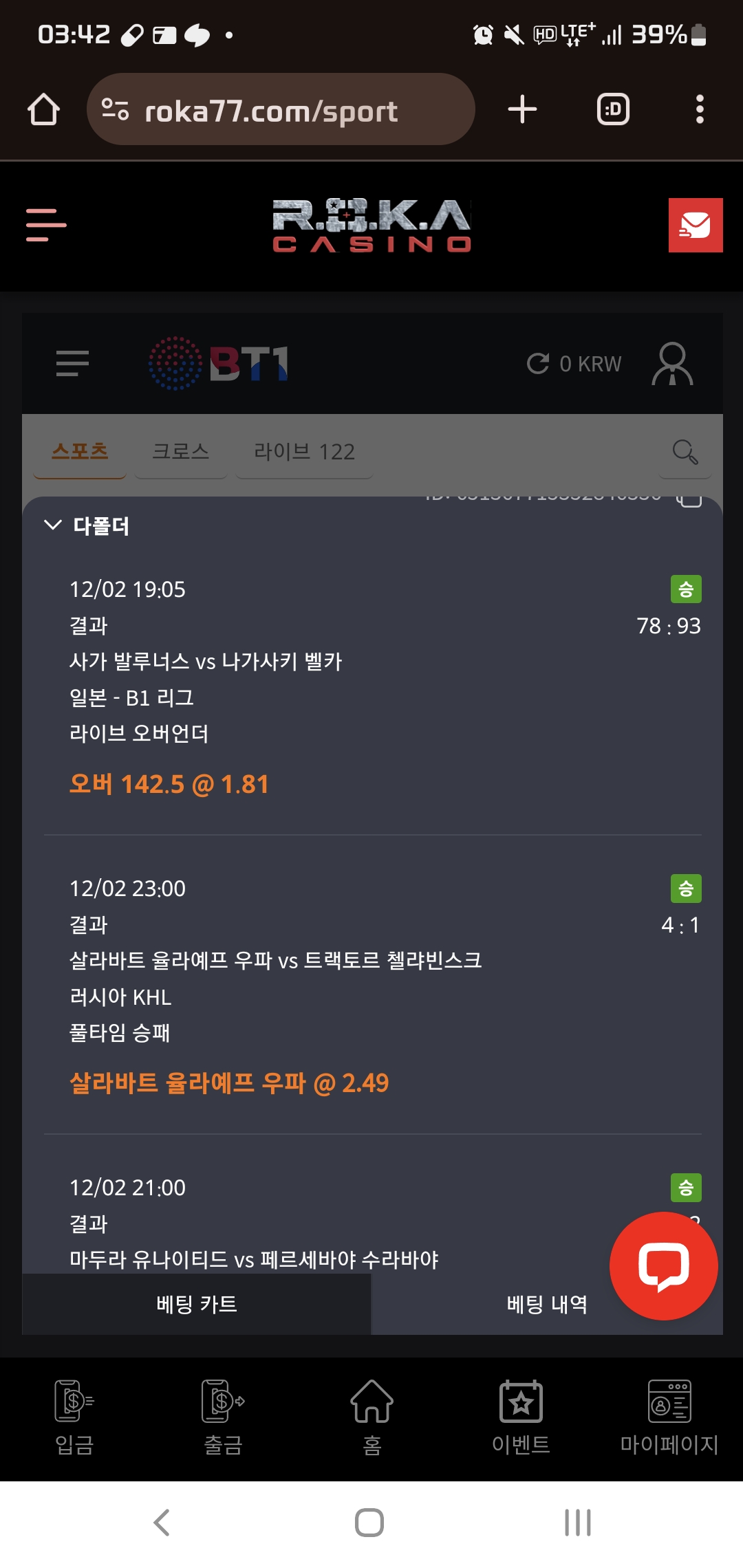
Task: View open browser tabs
Action: coord(612,109)
